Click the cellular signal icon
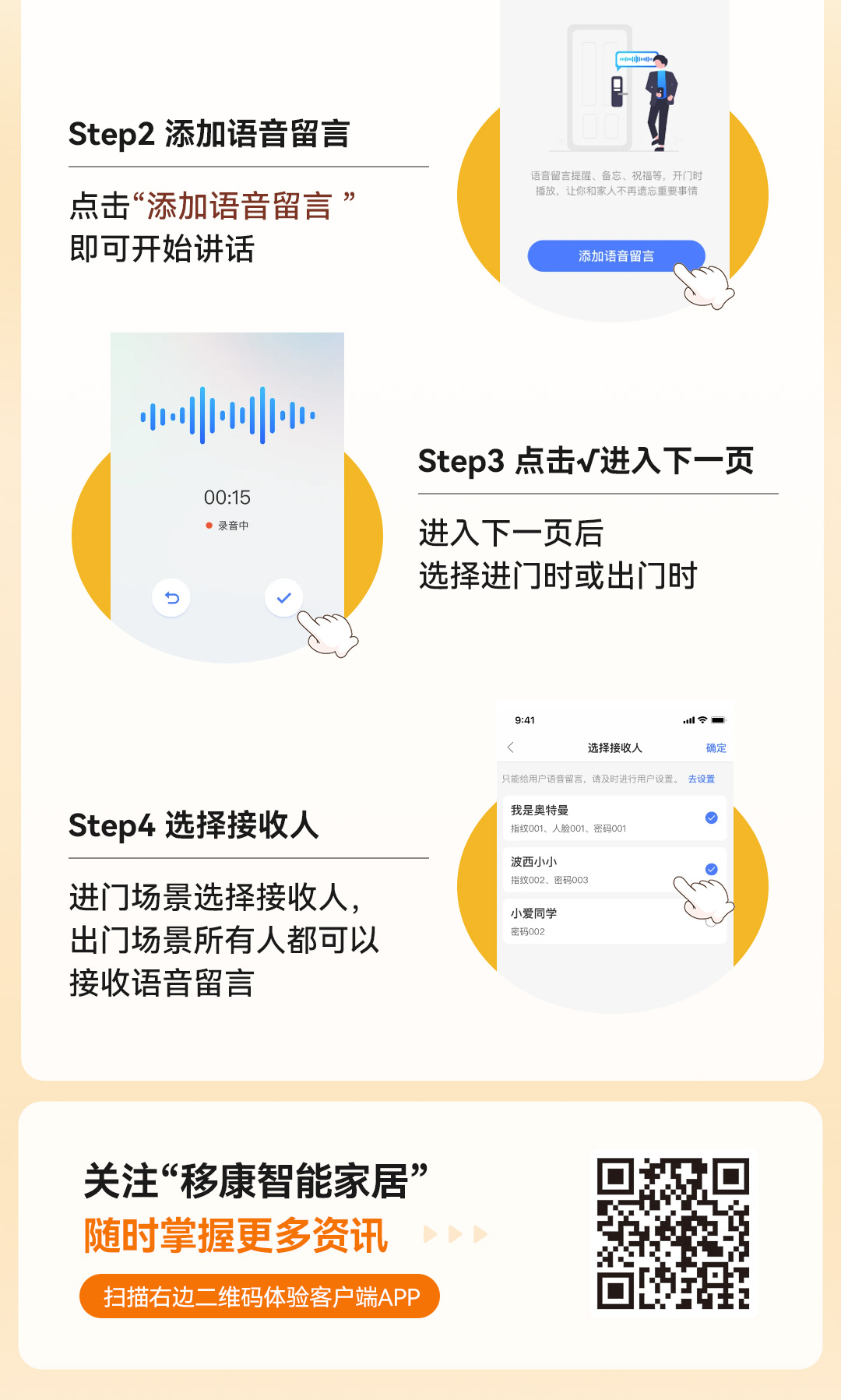 point(688,720)
